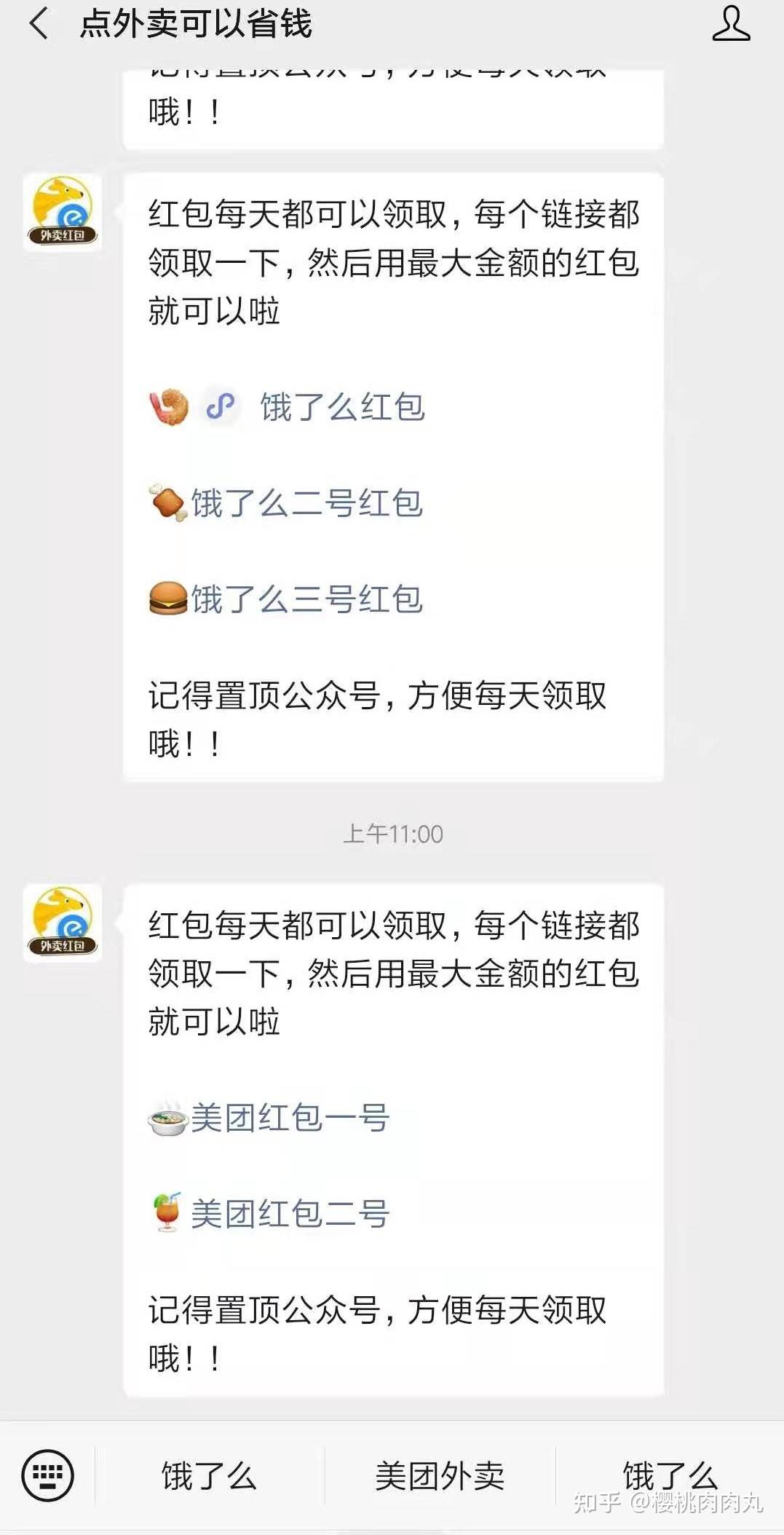Switch to keyboard input mode
784x1535 pixels.
tap(48, 1475)
